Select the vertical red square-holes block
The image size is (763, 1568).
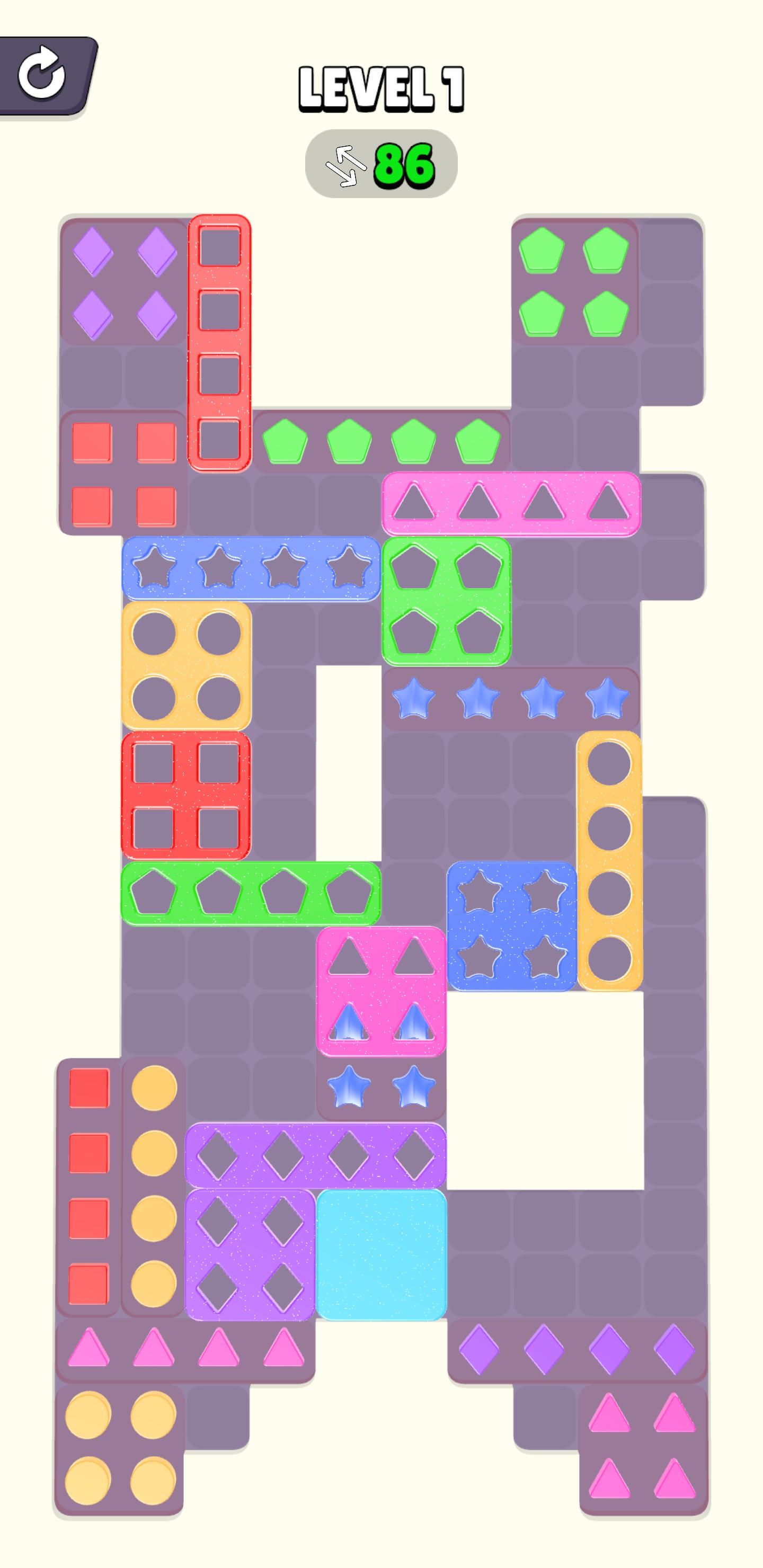click(219, 343)
